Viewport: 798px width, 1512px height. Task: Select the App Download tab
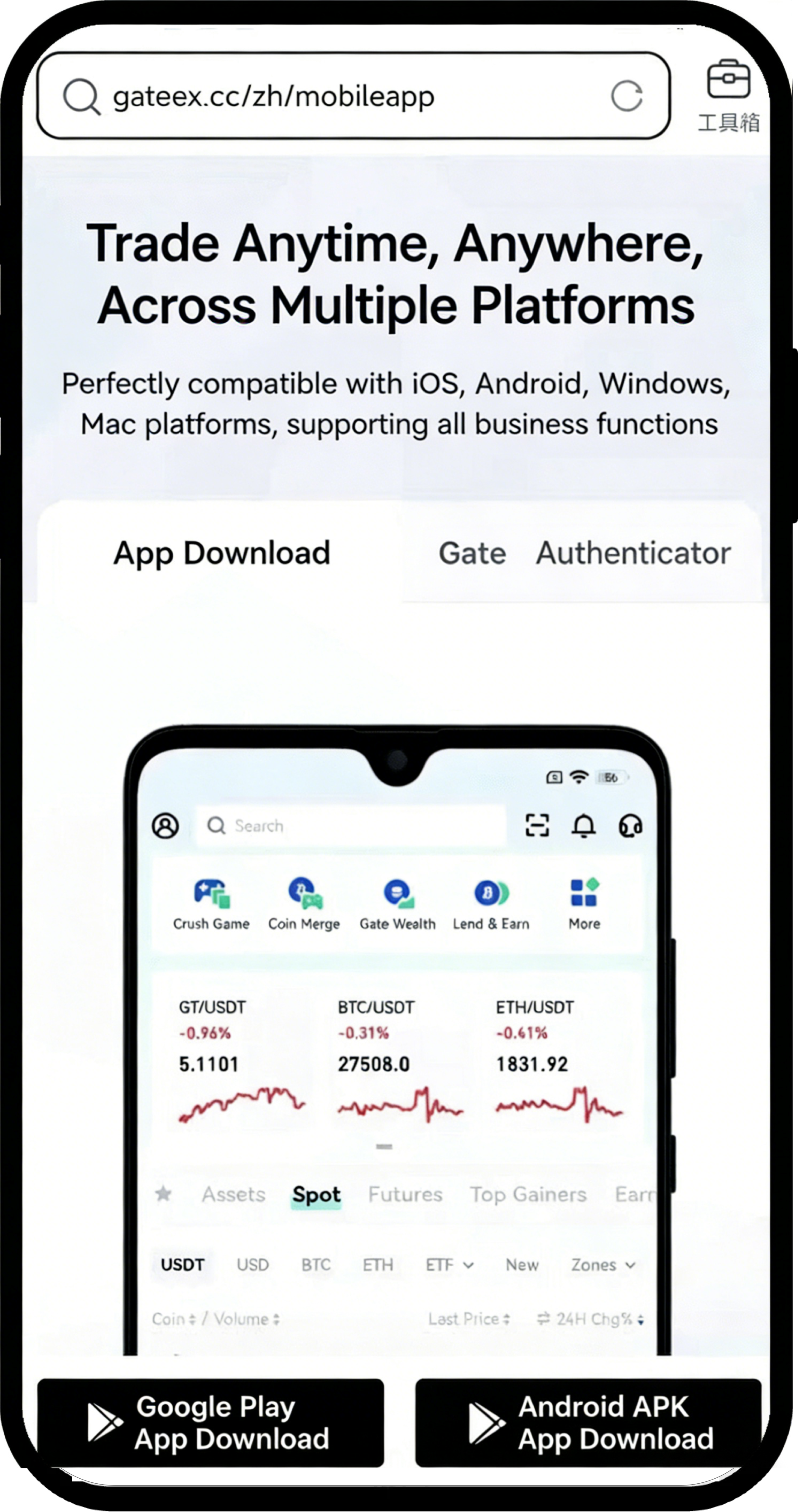(222, 553)
